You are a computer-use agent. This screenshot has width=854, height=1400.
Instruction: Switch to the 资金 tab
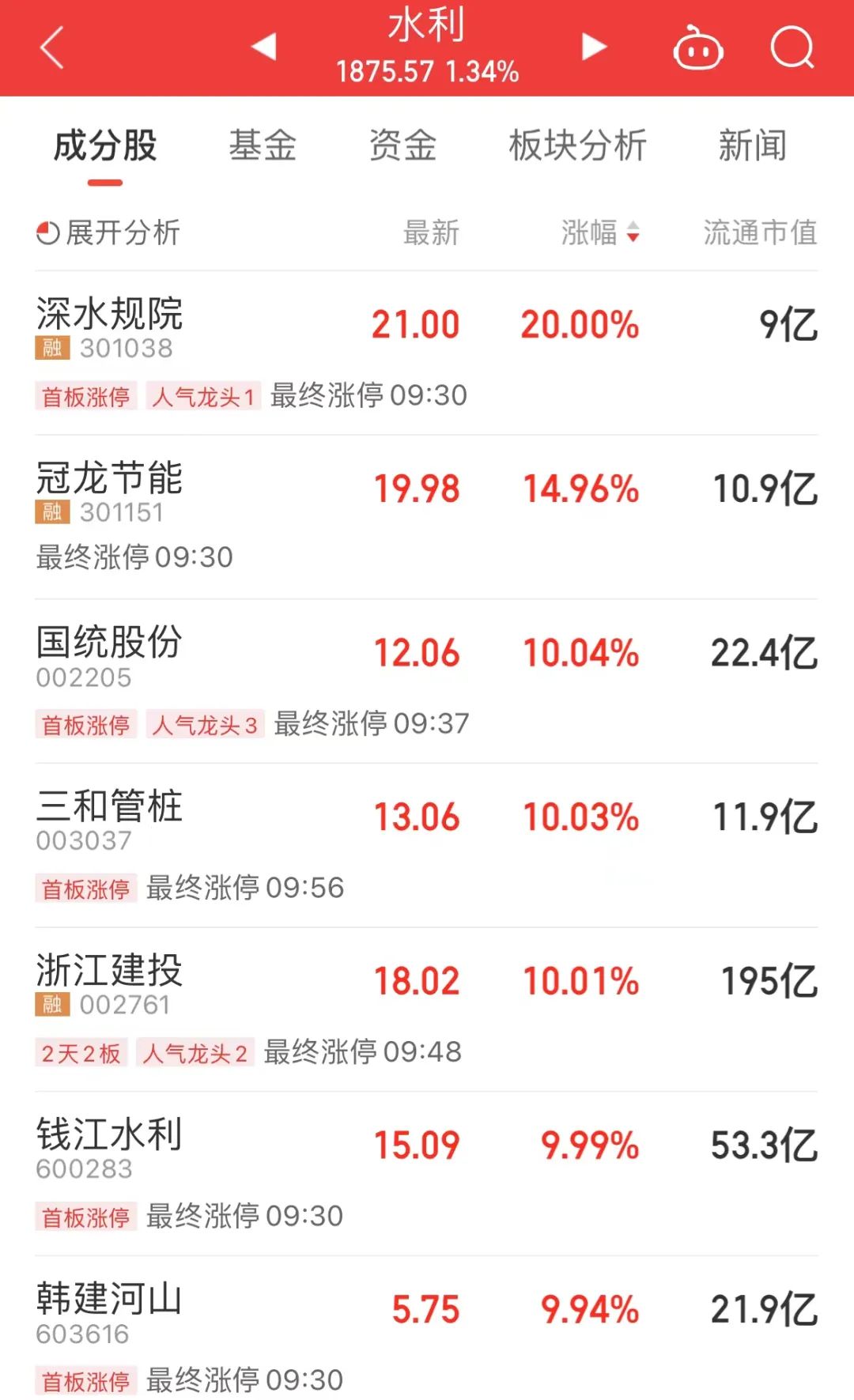[x=402, y=145]
